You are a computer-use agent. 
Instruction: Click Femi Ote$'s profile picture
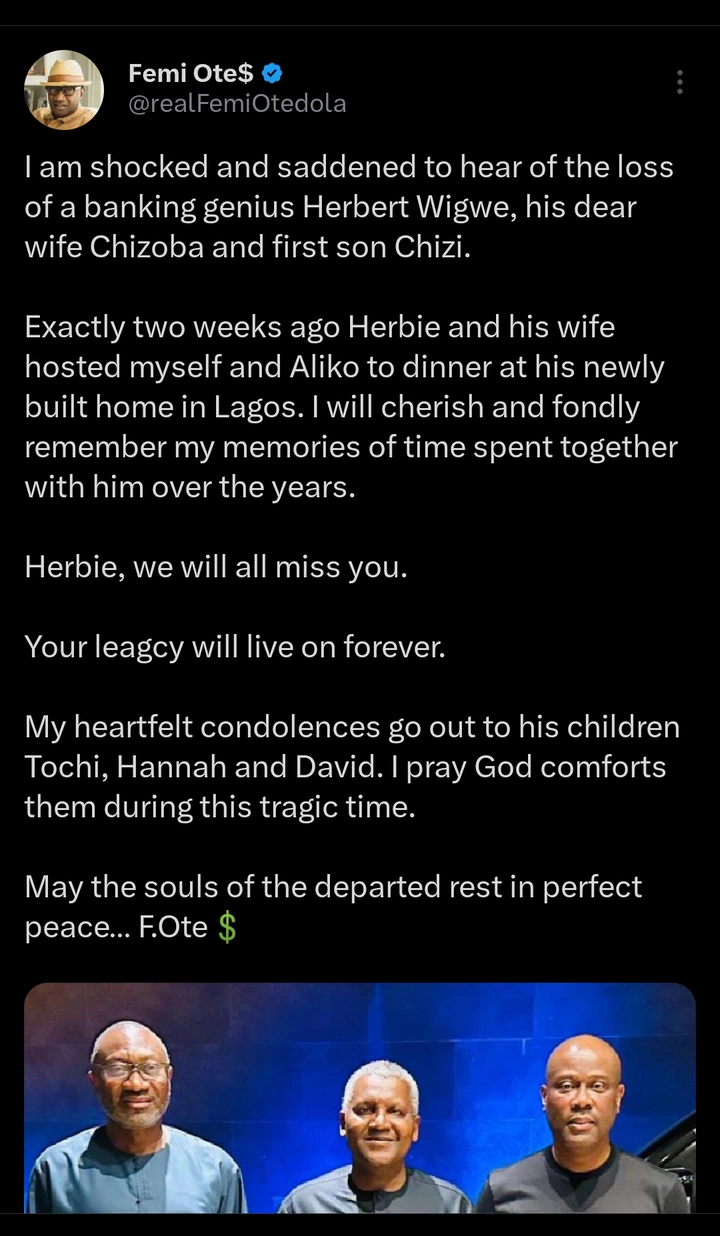(63, 89)
